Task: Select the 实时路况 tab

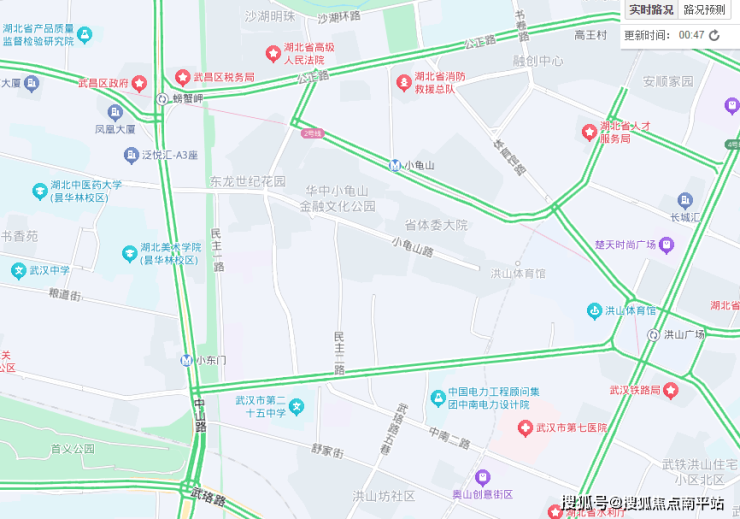Action: click(x=650, y=10)
